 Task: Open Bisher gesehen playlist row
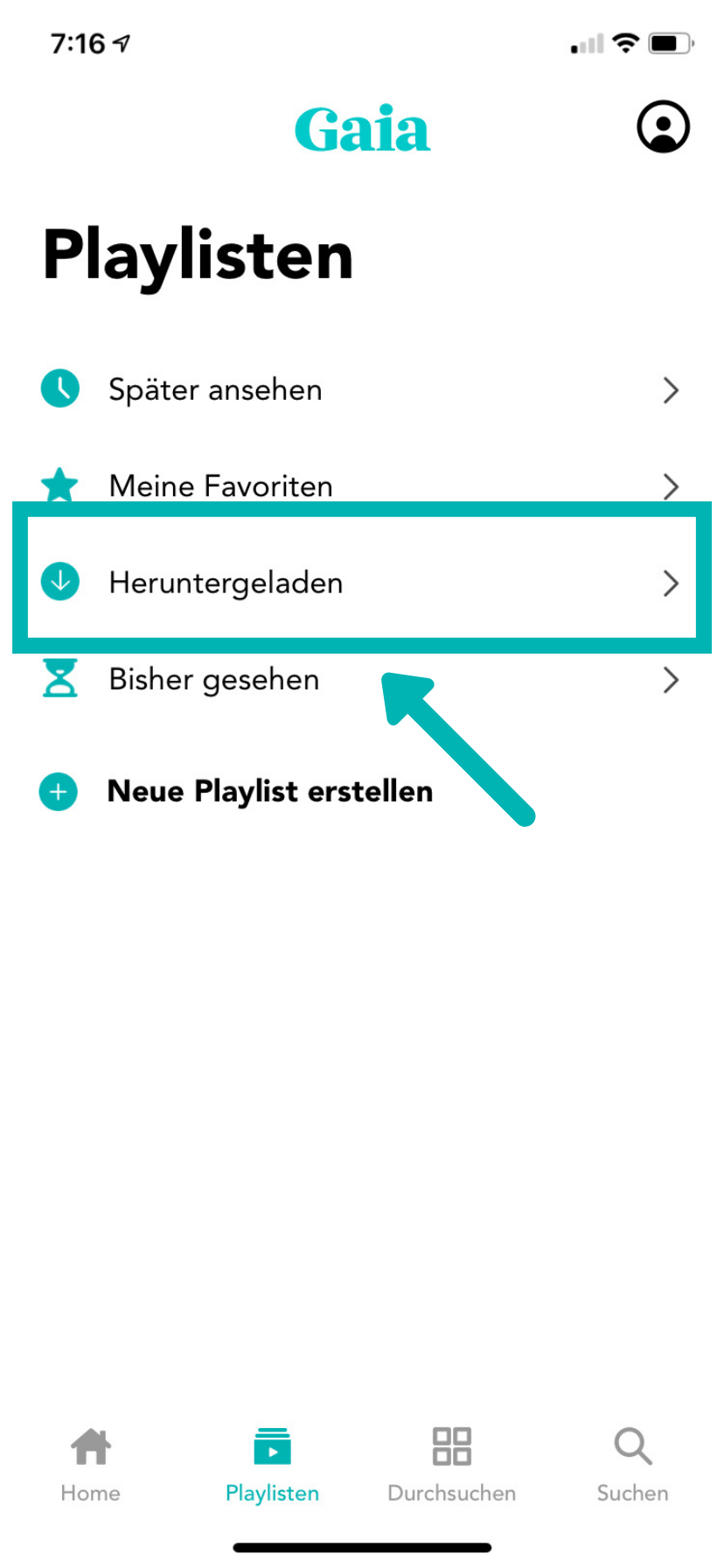coord(213,679)
